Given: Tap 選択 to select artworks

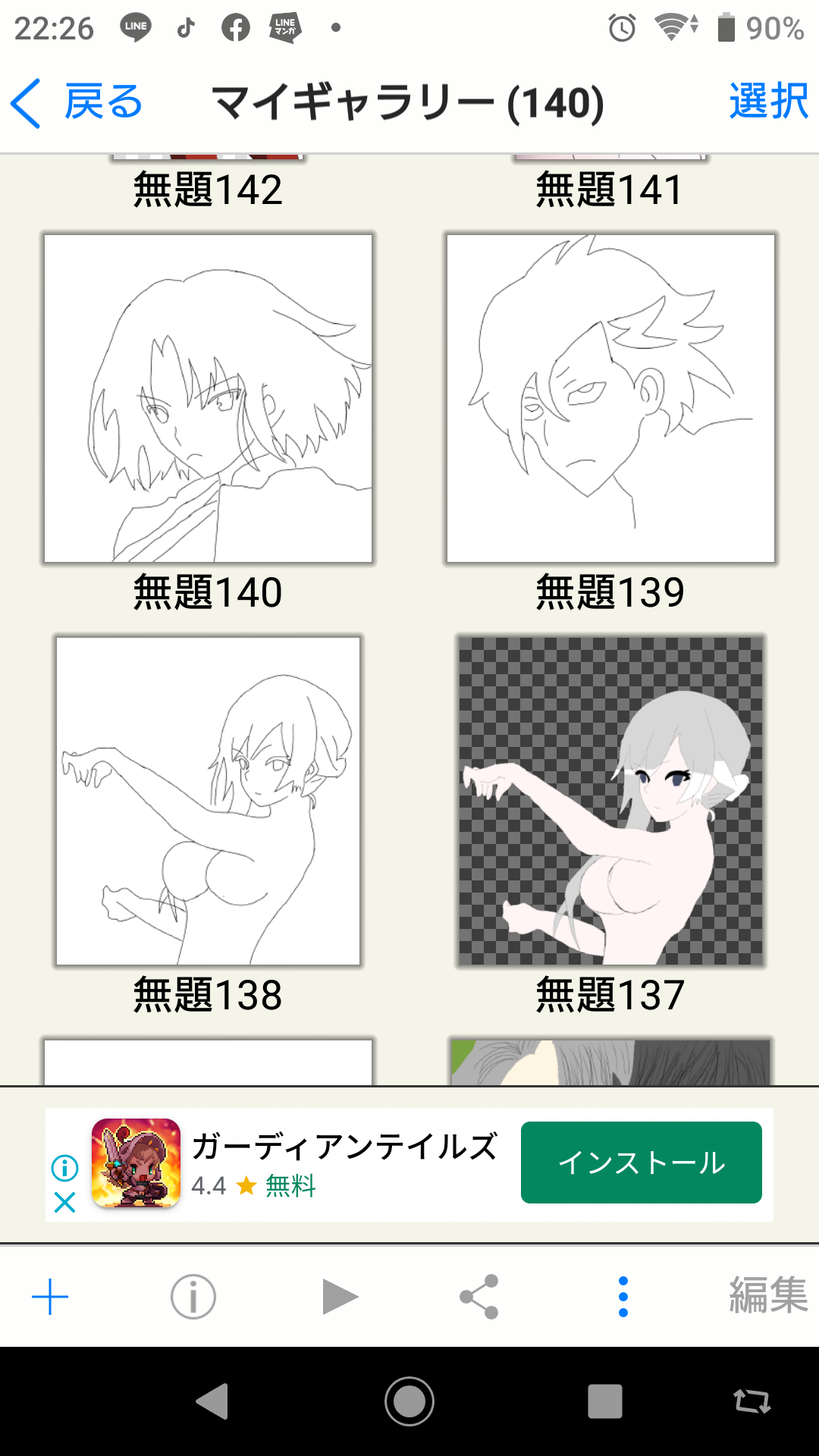Looking at the screenshot, I should pos(767,102).
